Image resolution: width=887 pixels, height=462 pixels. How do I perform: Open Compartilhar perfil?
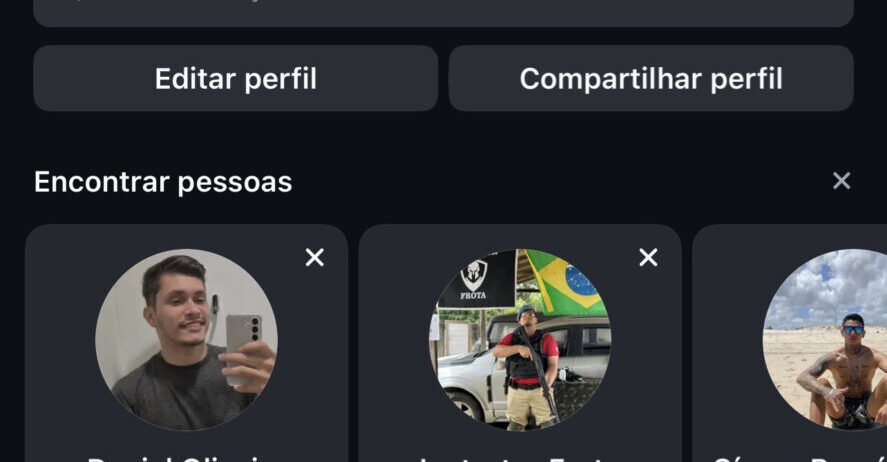pos(651,79)
